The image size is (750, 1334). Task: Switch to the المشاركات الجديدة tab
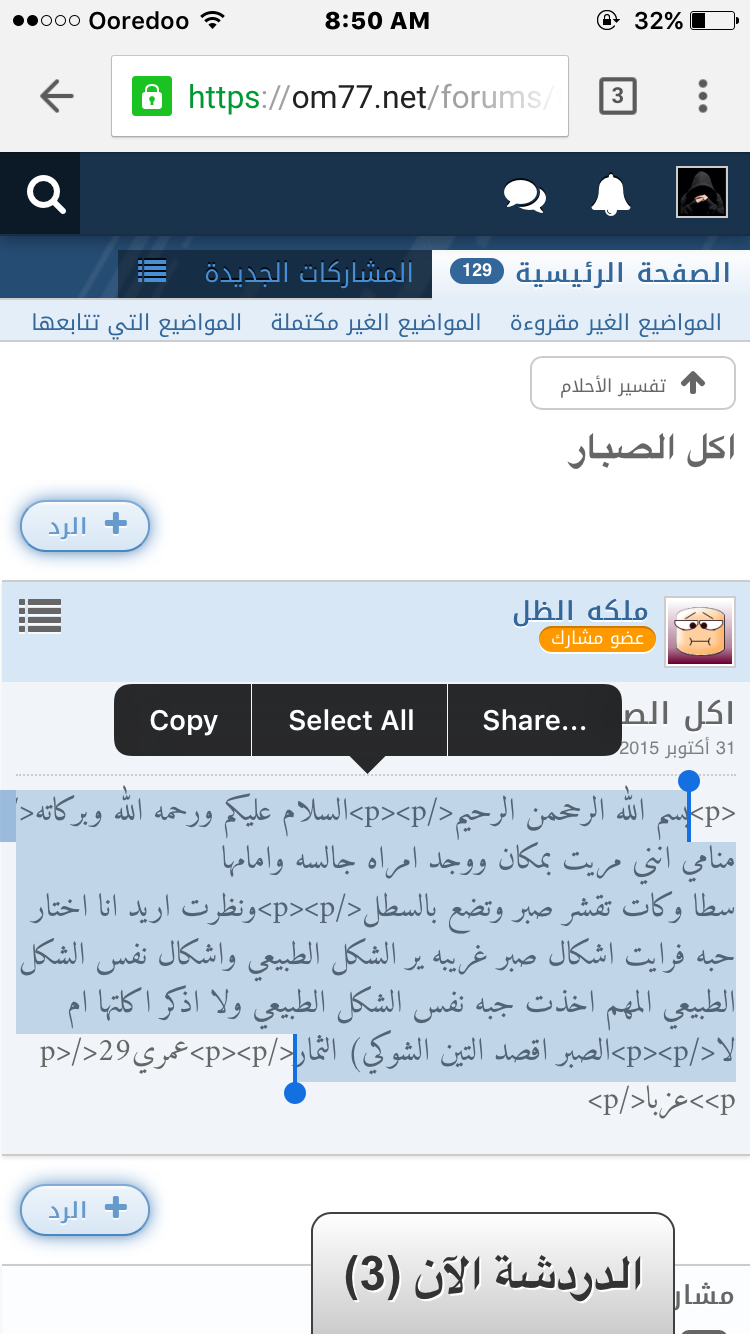point(308,273)
